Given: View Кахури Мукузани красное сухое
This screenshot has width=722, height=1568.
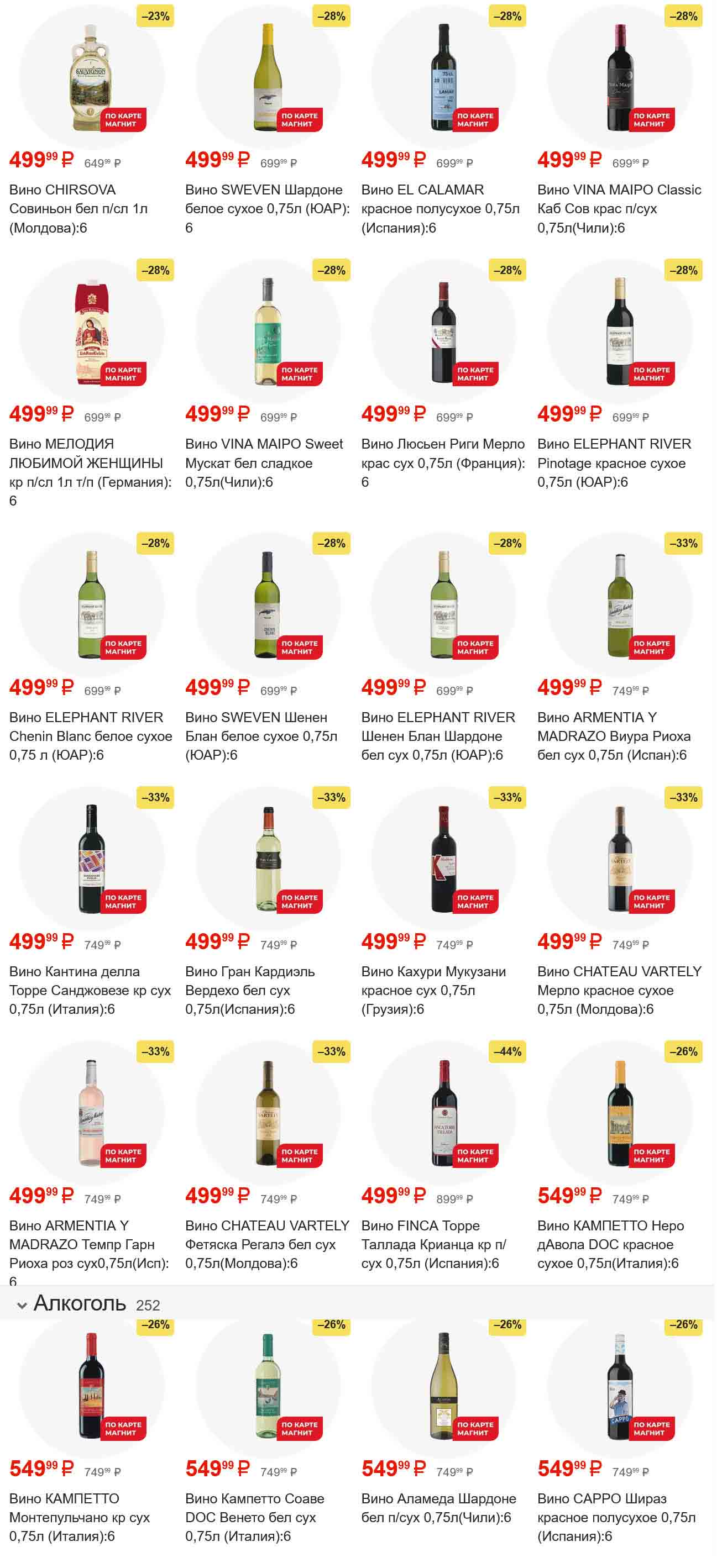Looking at the screenshot, I should [443, 859].
